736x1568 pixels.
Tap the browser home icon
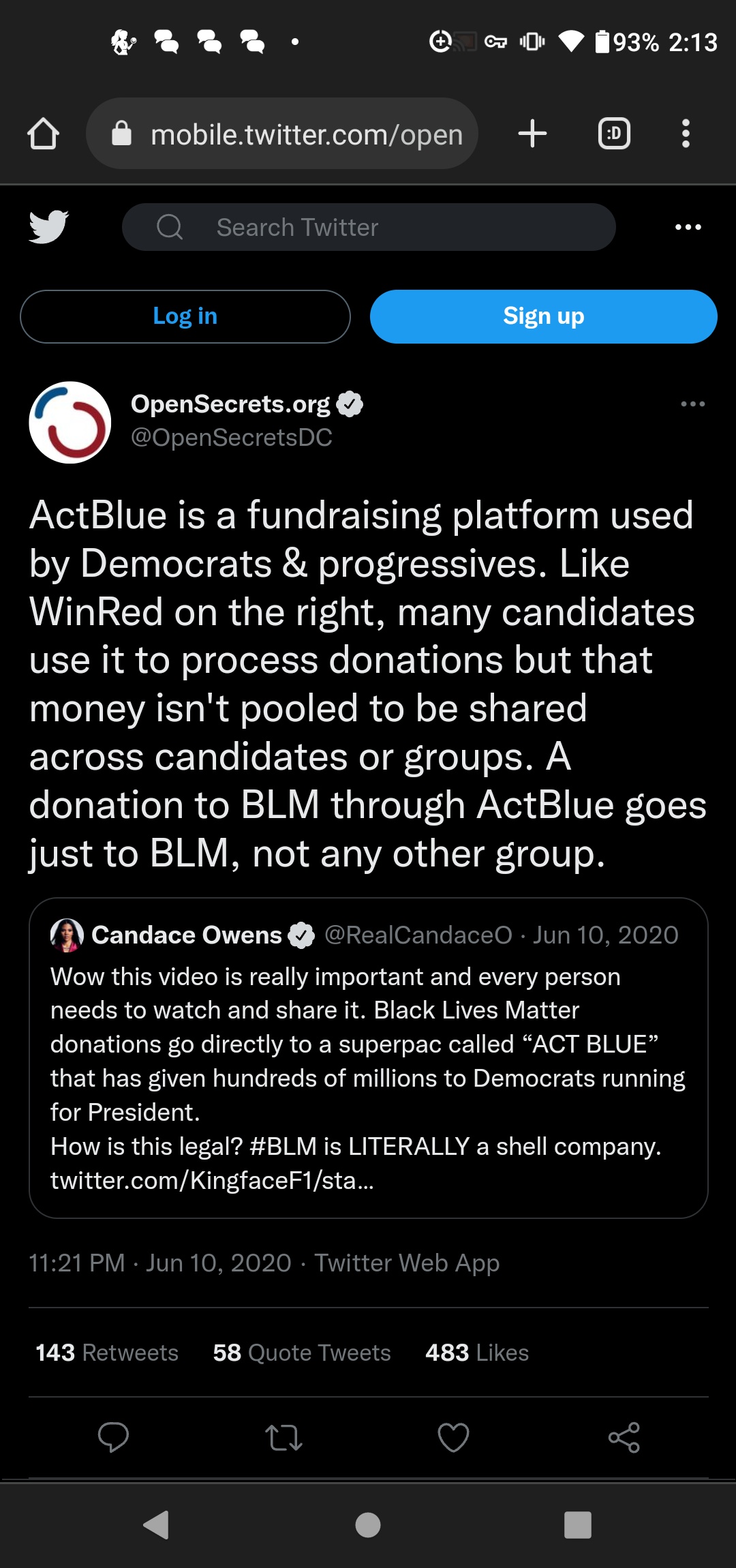pos(43,134)
